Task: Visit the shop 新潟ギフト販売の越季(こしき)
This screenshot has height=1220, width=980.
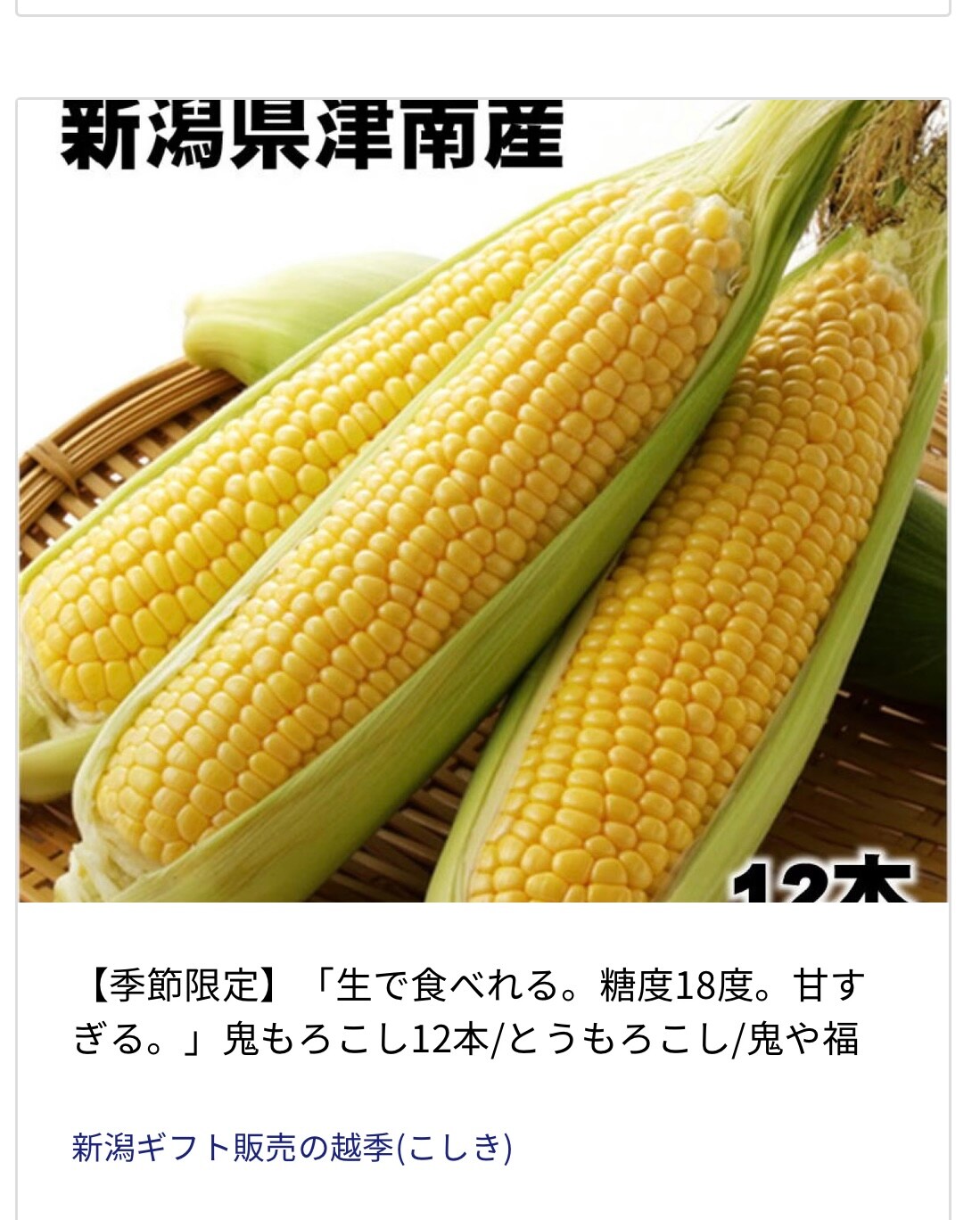Action: tap(292, 1147)
